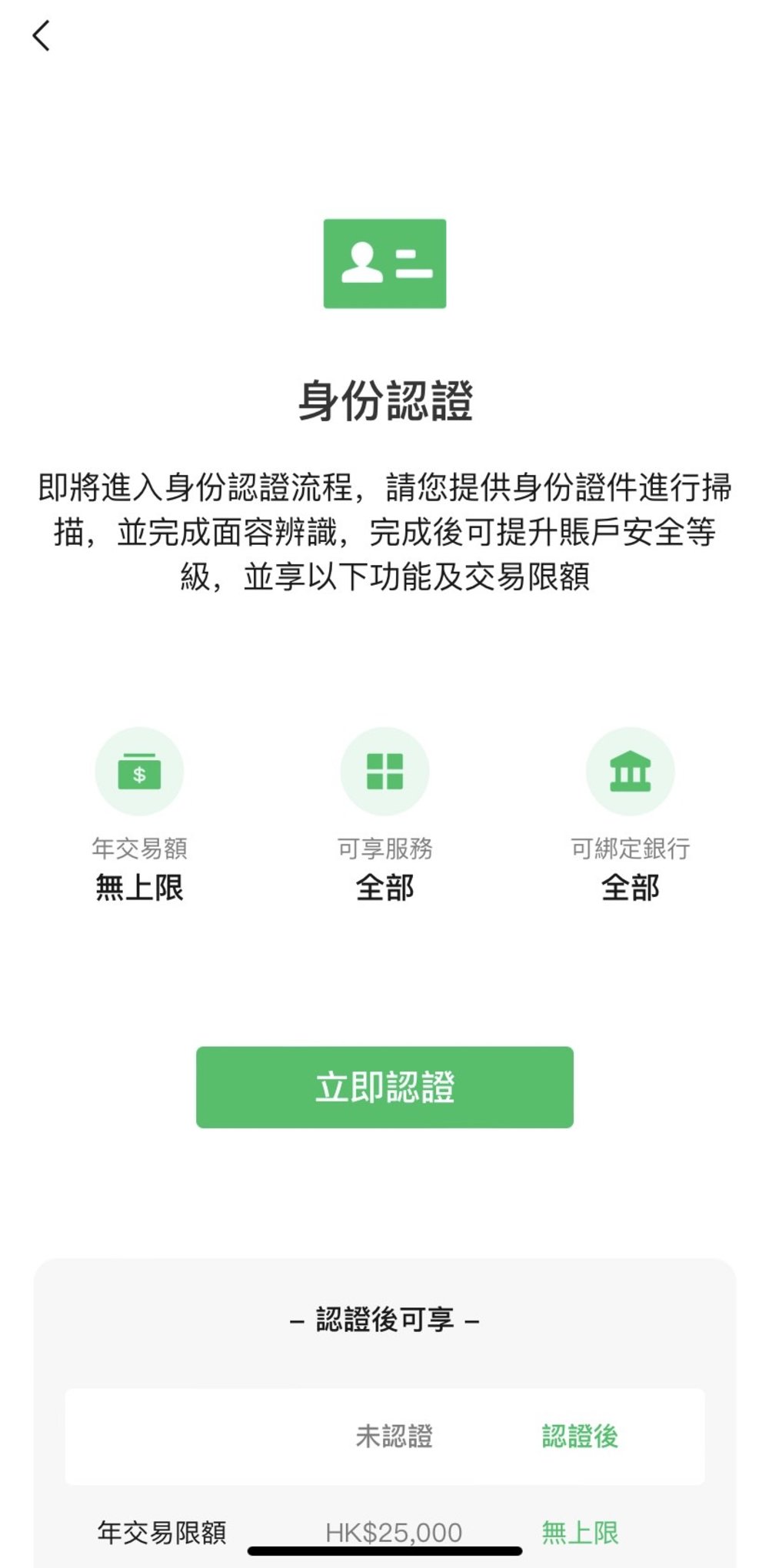Toggle 全部 under 可綁定銀行

[x=630, y=888]
